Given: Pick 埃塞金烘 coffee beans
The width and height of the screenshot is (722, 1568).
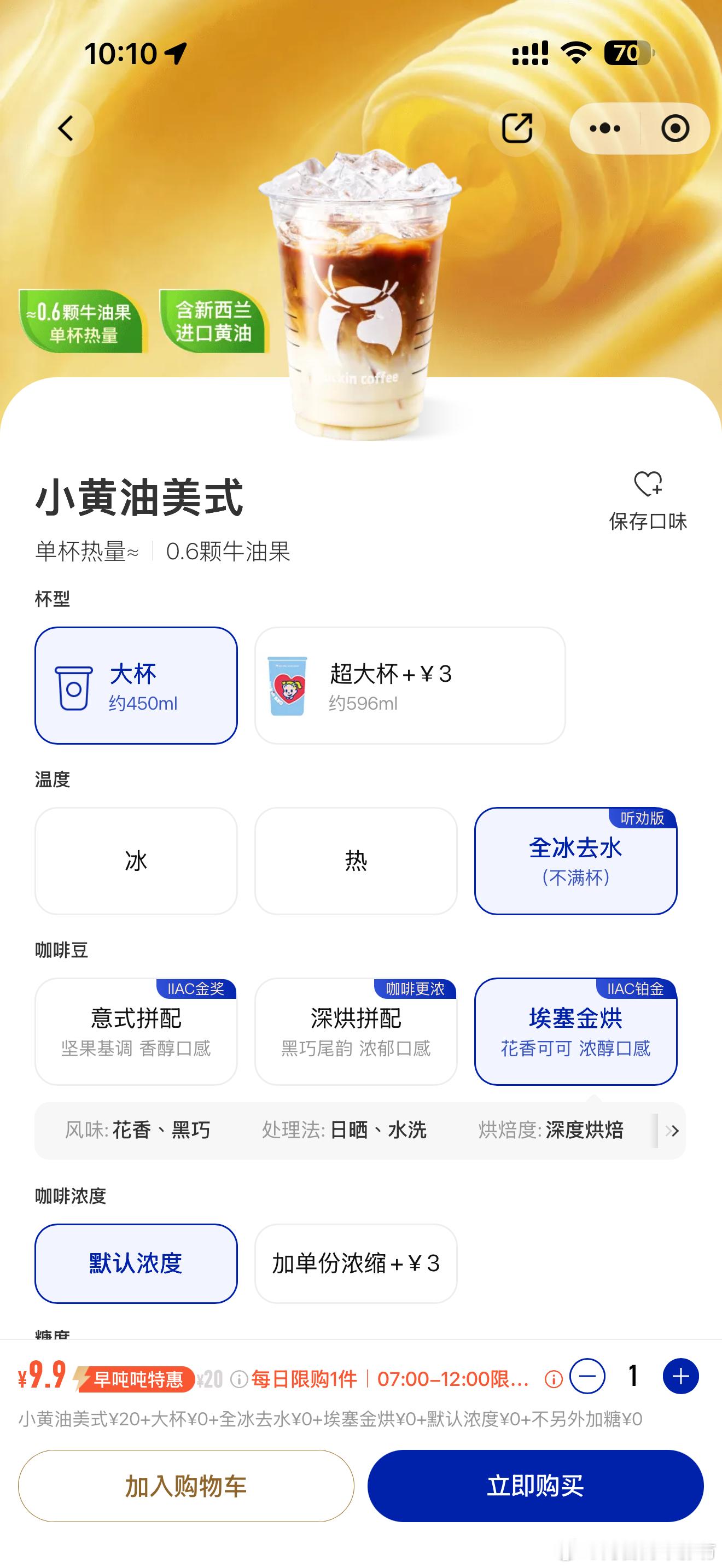Looking at the screenshot, I should pos(575,1031).
